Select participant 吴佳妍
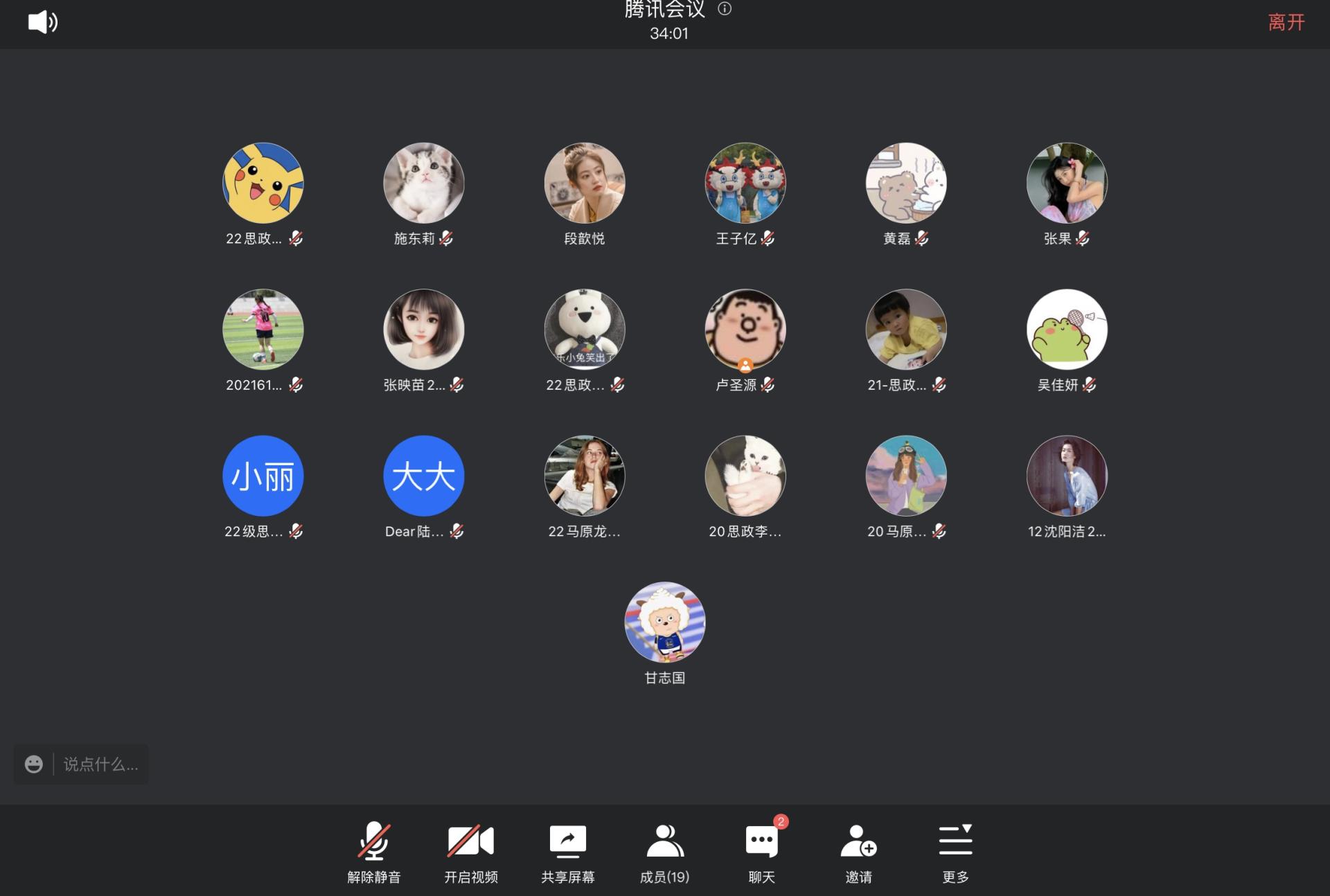 click(1067, 330)
